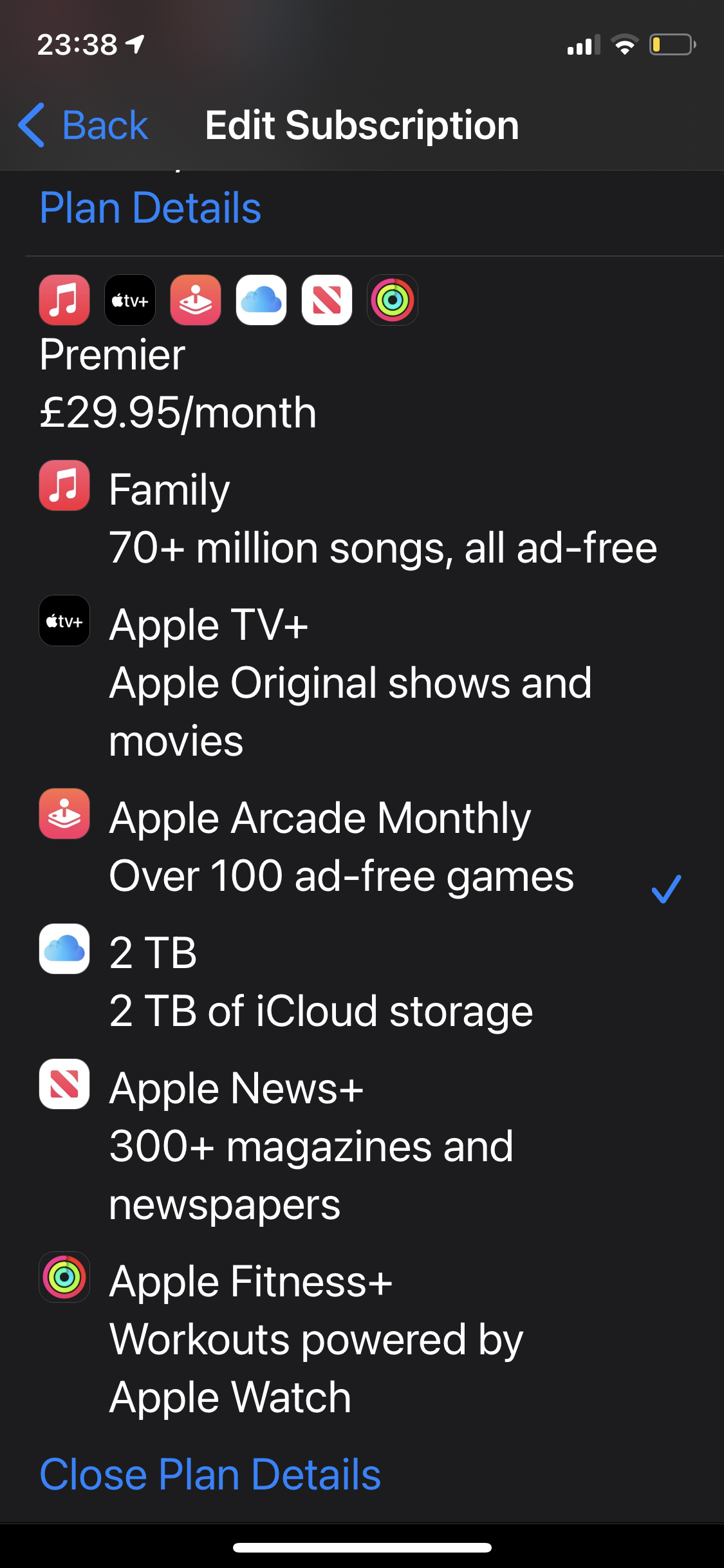The height and width of the screenshot is (1568, 724).
Task: Select the Premier £29.95/month plan
Action: [x=178, y=384]
